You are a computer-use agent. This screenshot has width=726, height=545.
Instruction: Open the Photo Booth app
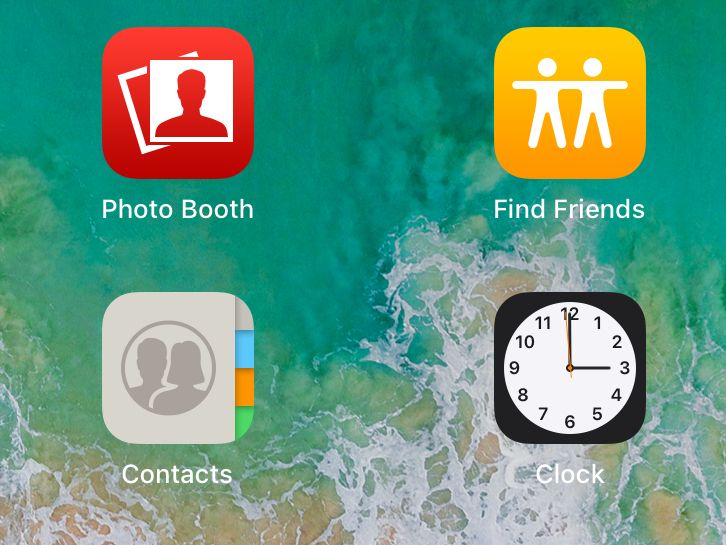(x=178, y=103)
